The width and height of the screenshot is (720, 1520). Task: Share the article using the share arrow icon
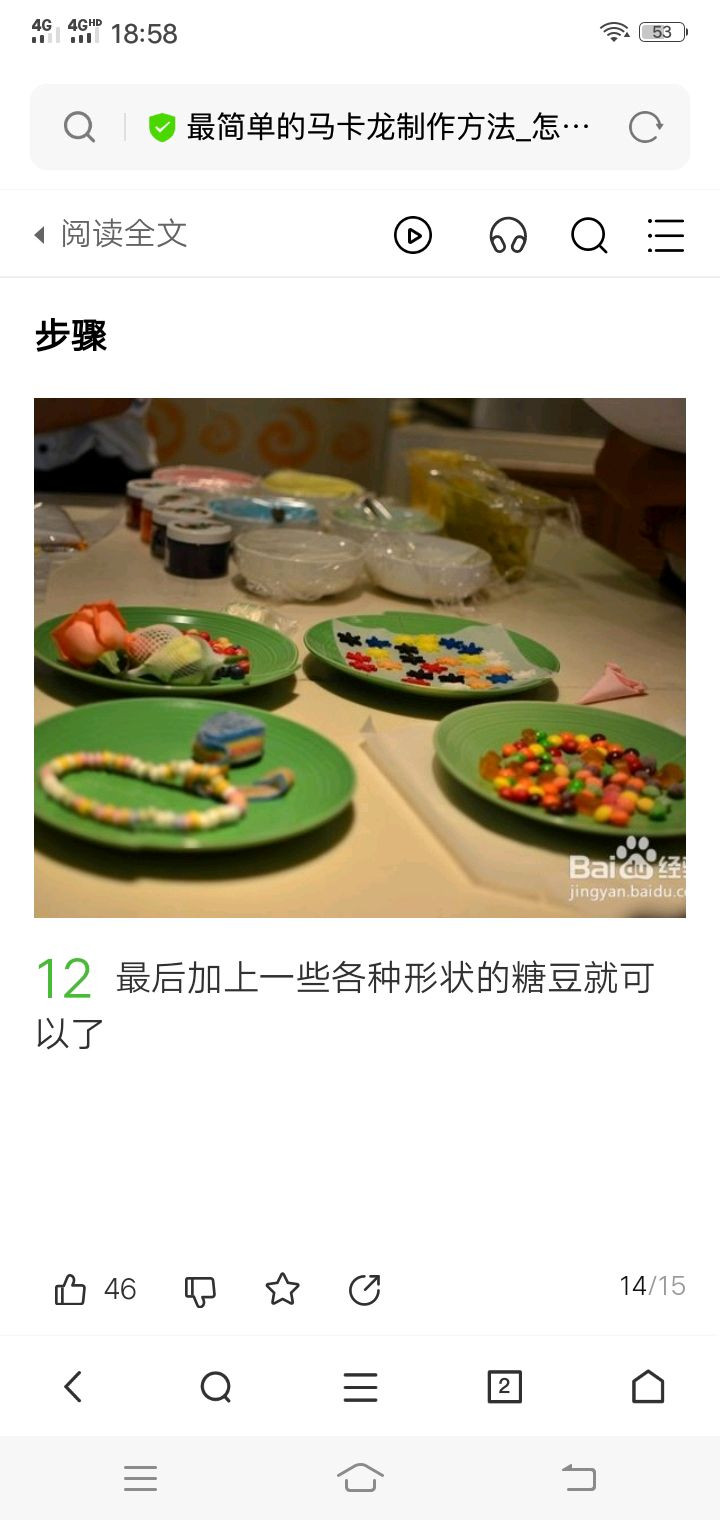(x=364, y=1290)
